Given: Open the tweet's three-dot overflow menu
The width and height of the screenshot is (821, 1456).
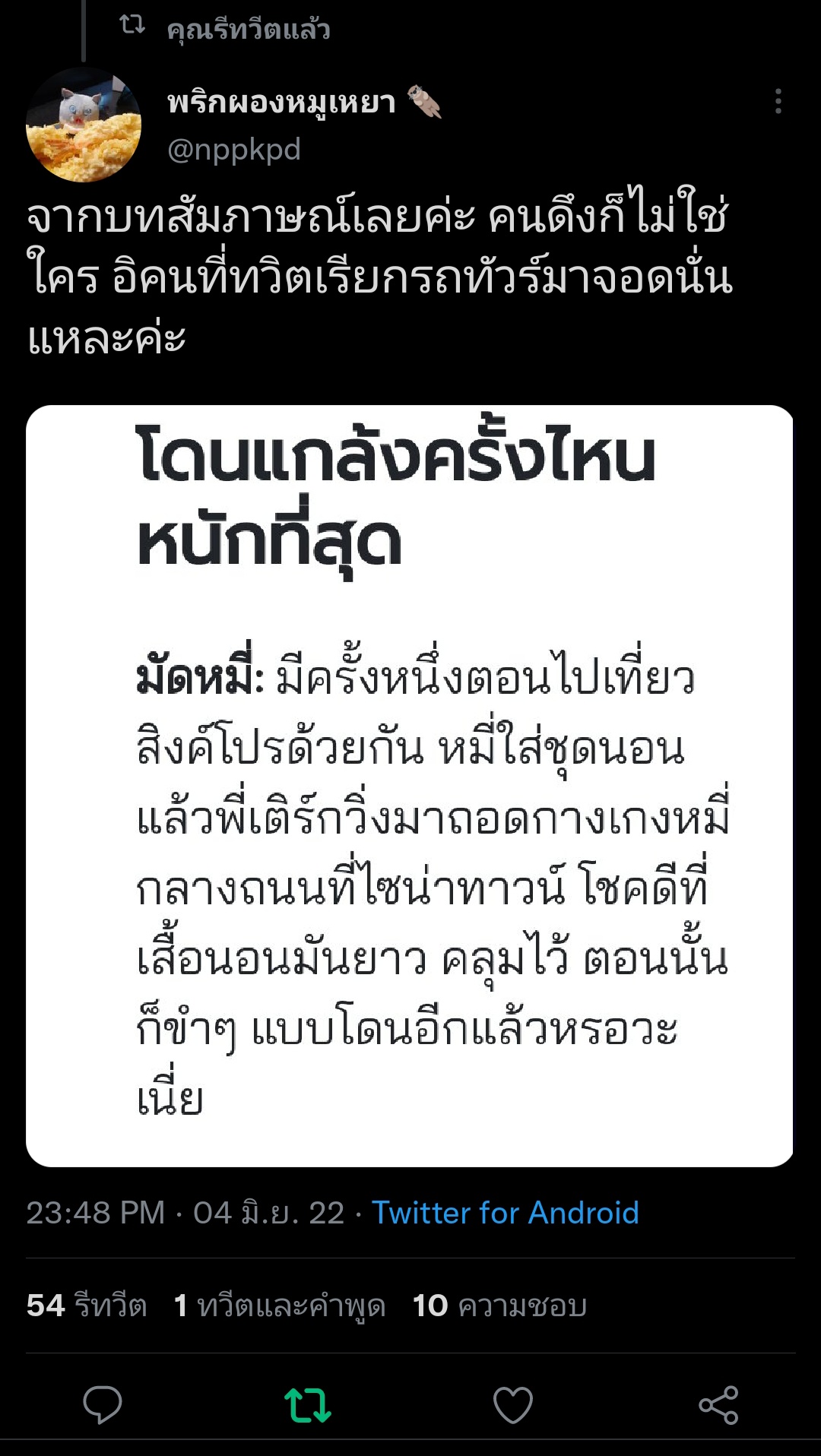Looking at the screenshot, I should [x=778, y=101].
